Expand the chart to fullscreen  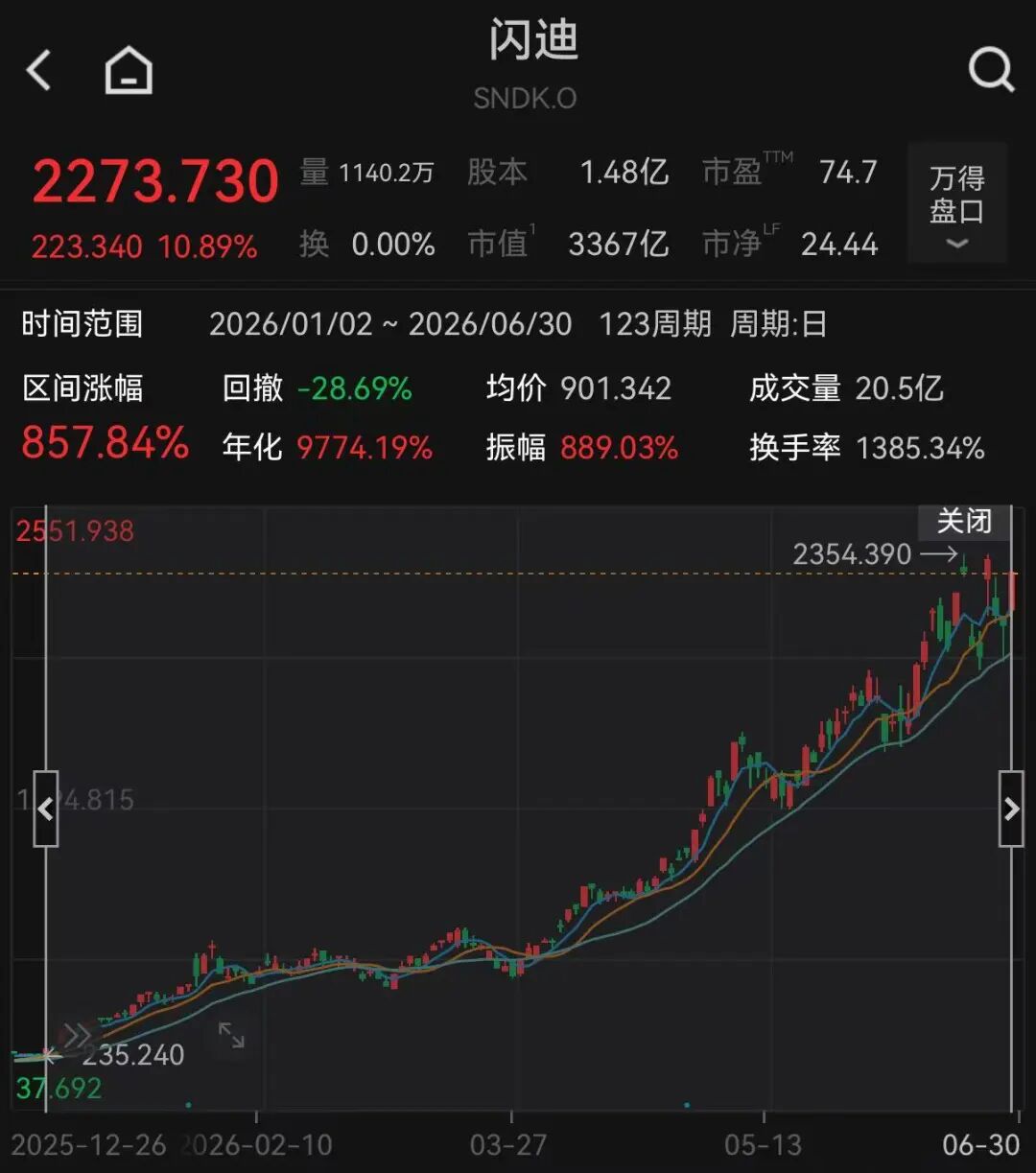[x=231, y=1035]
